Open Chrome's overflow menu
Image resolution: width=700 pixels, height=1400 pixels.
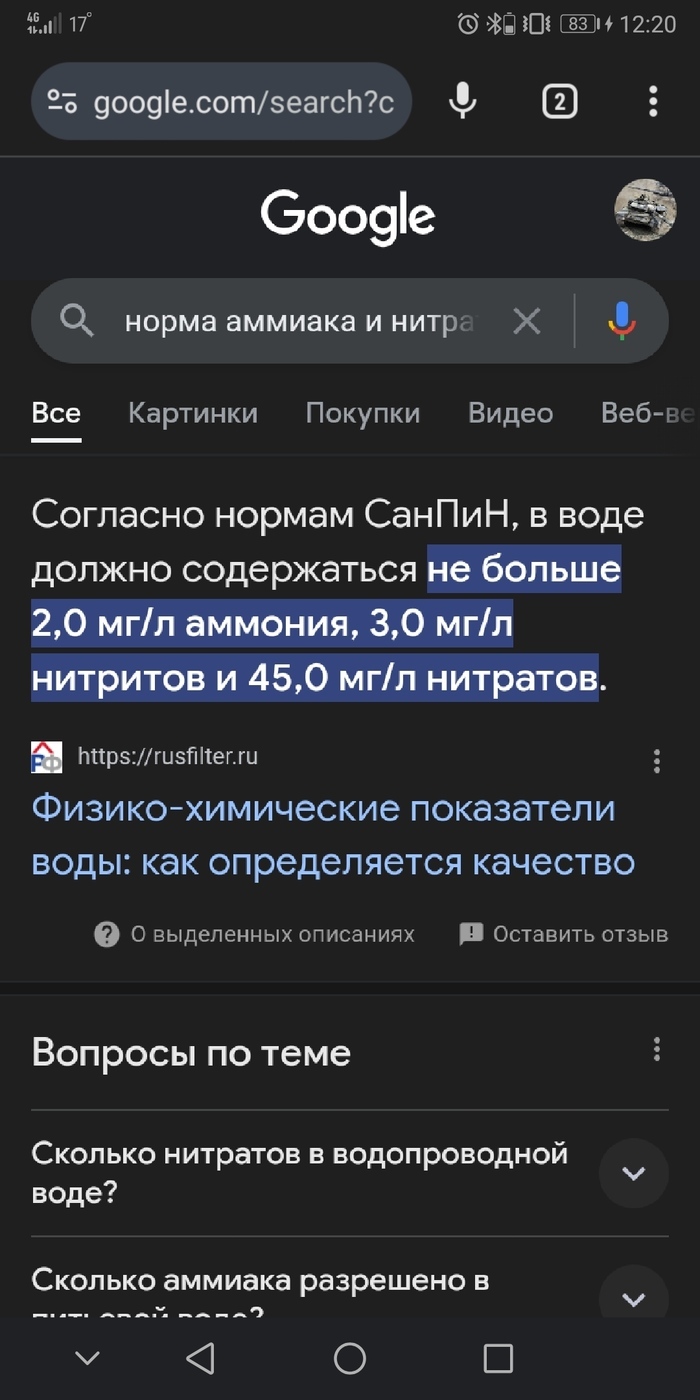coord(653,101)
